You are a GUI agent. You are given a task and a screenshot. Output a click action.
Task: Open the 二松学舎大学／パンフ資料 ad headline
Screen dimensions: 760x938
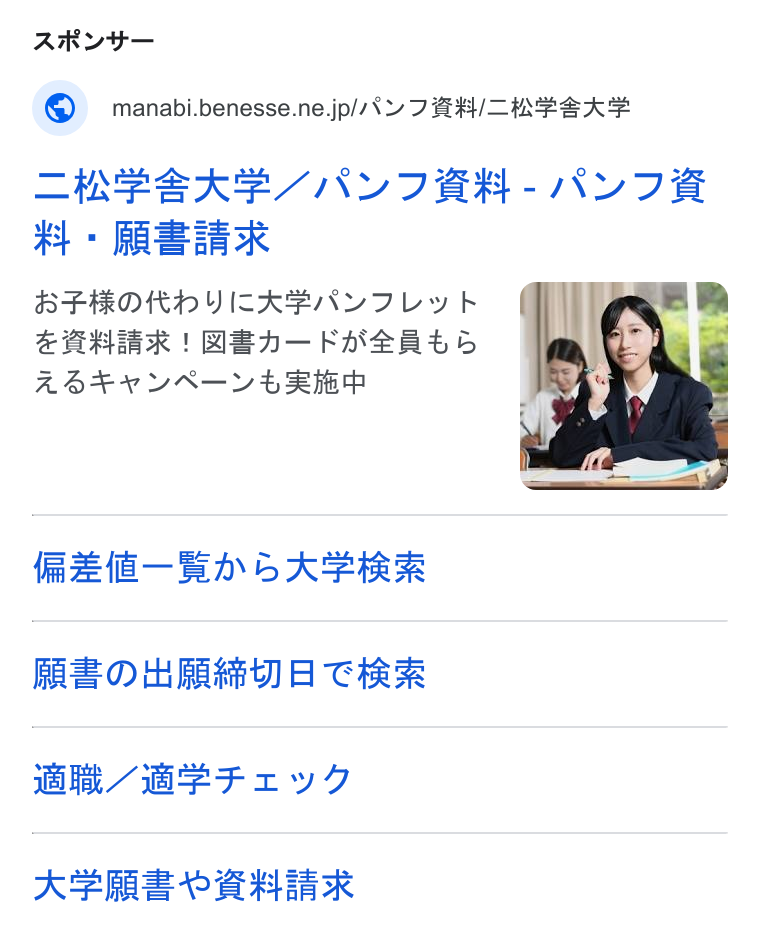[369, 211]
